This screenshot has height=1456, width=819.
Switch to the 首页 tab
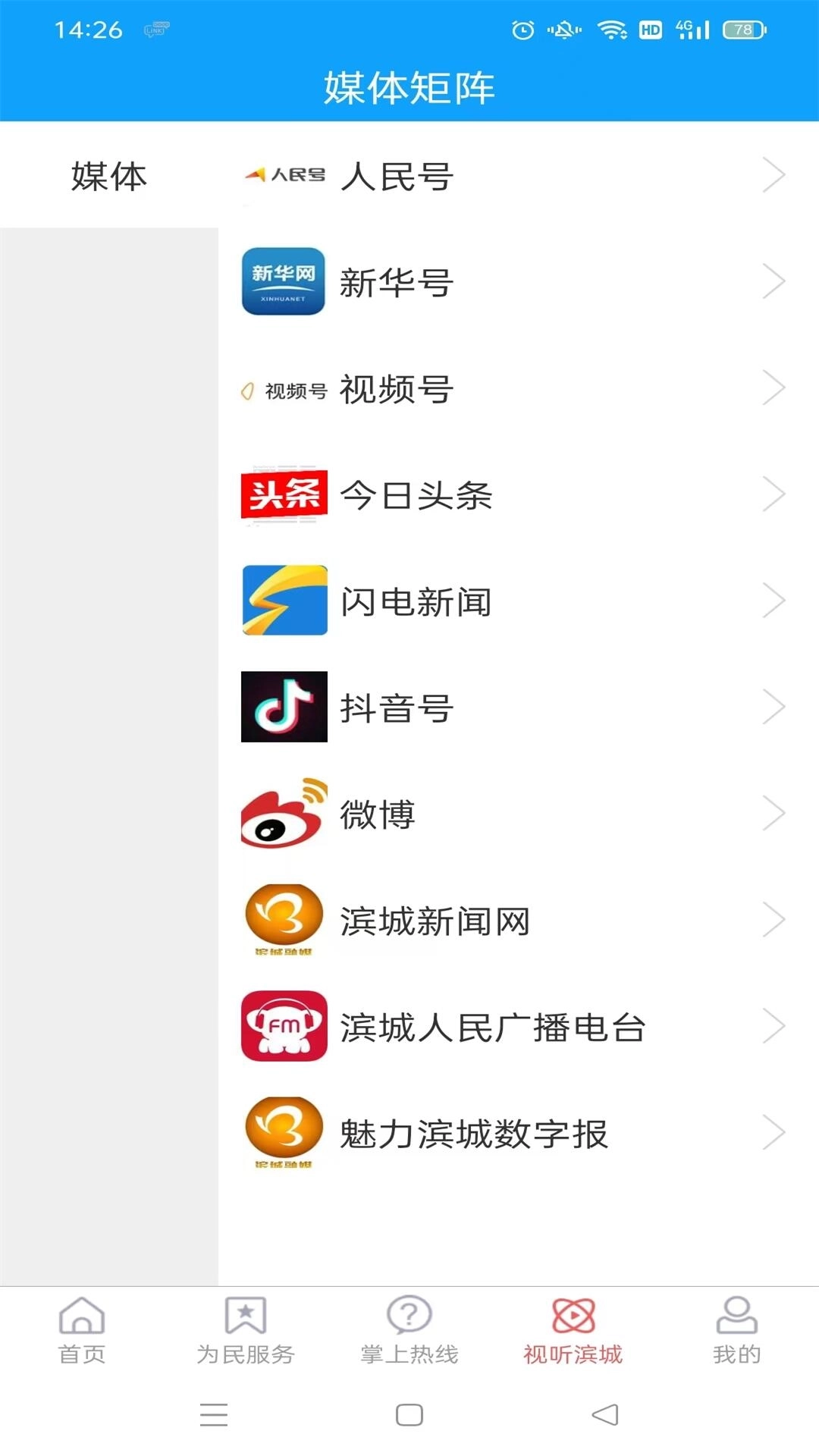[82, 1330]
